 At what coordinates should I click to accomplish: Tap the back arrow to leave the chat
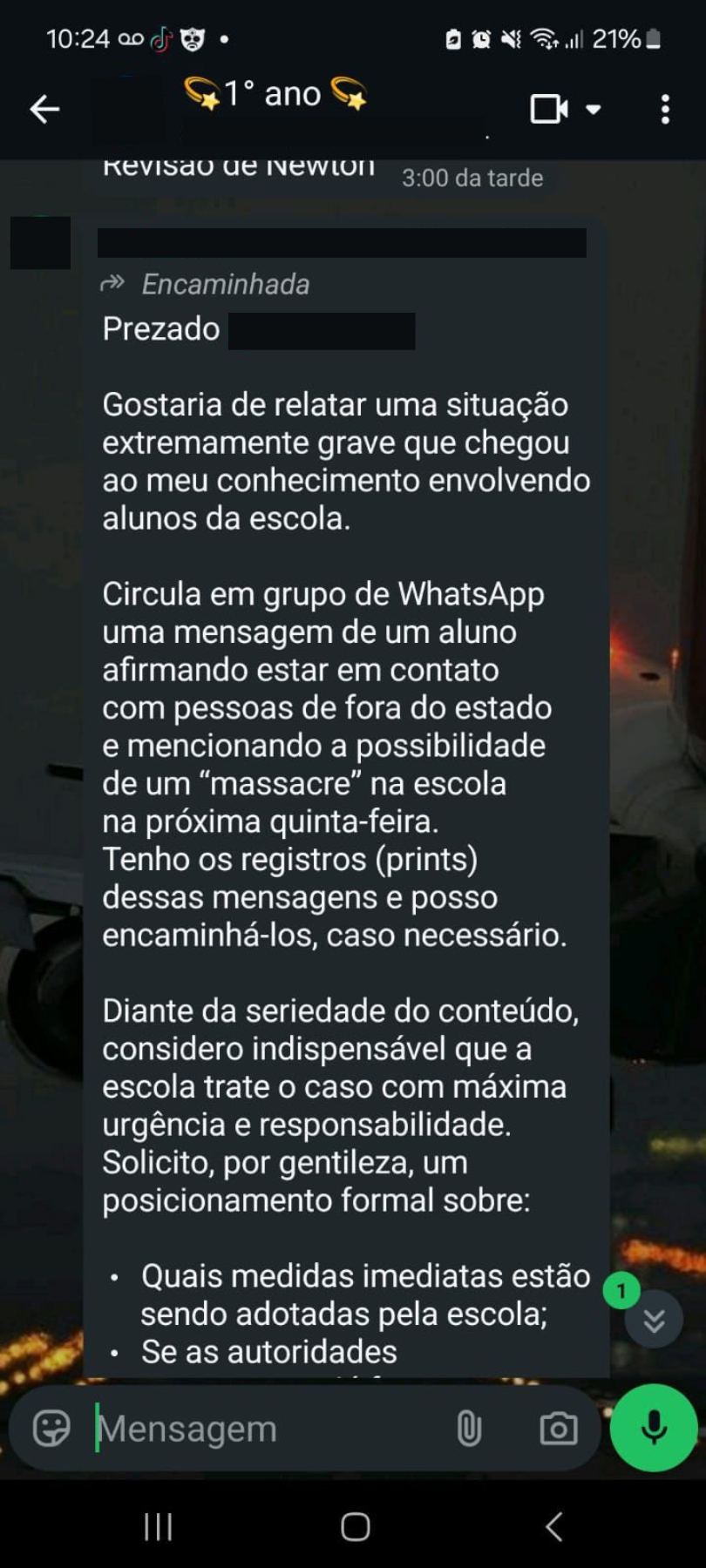click(x=45, y=108)
